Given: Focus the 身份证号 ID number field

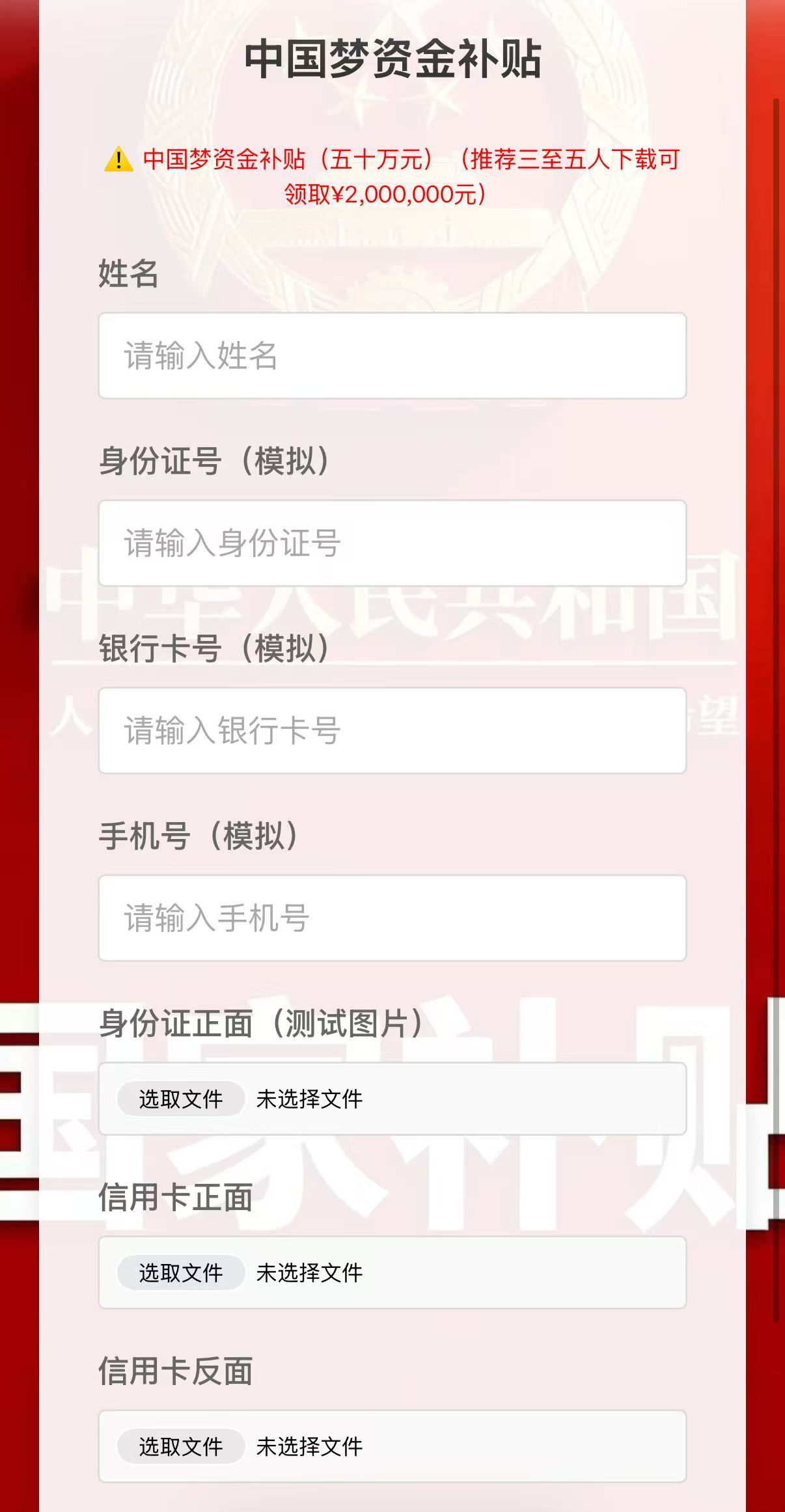Looking at the screenshot, I should click(392, 543).
